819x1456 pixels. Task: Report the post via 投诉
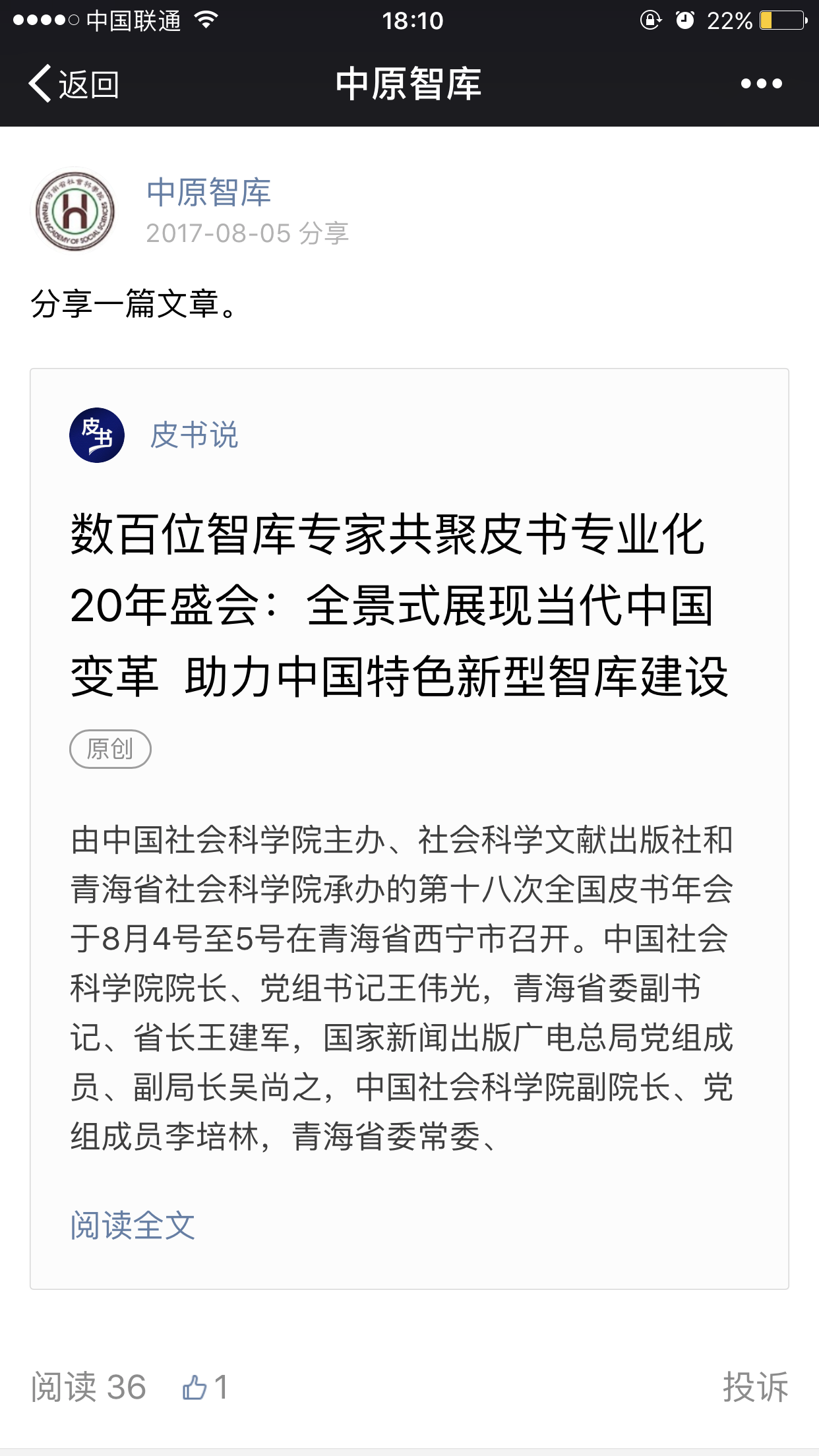756,1387
